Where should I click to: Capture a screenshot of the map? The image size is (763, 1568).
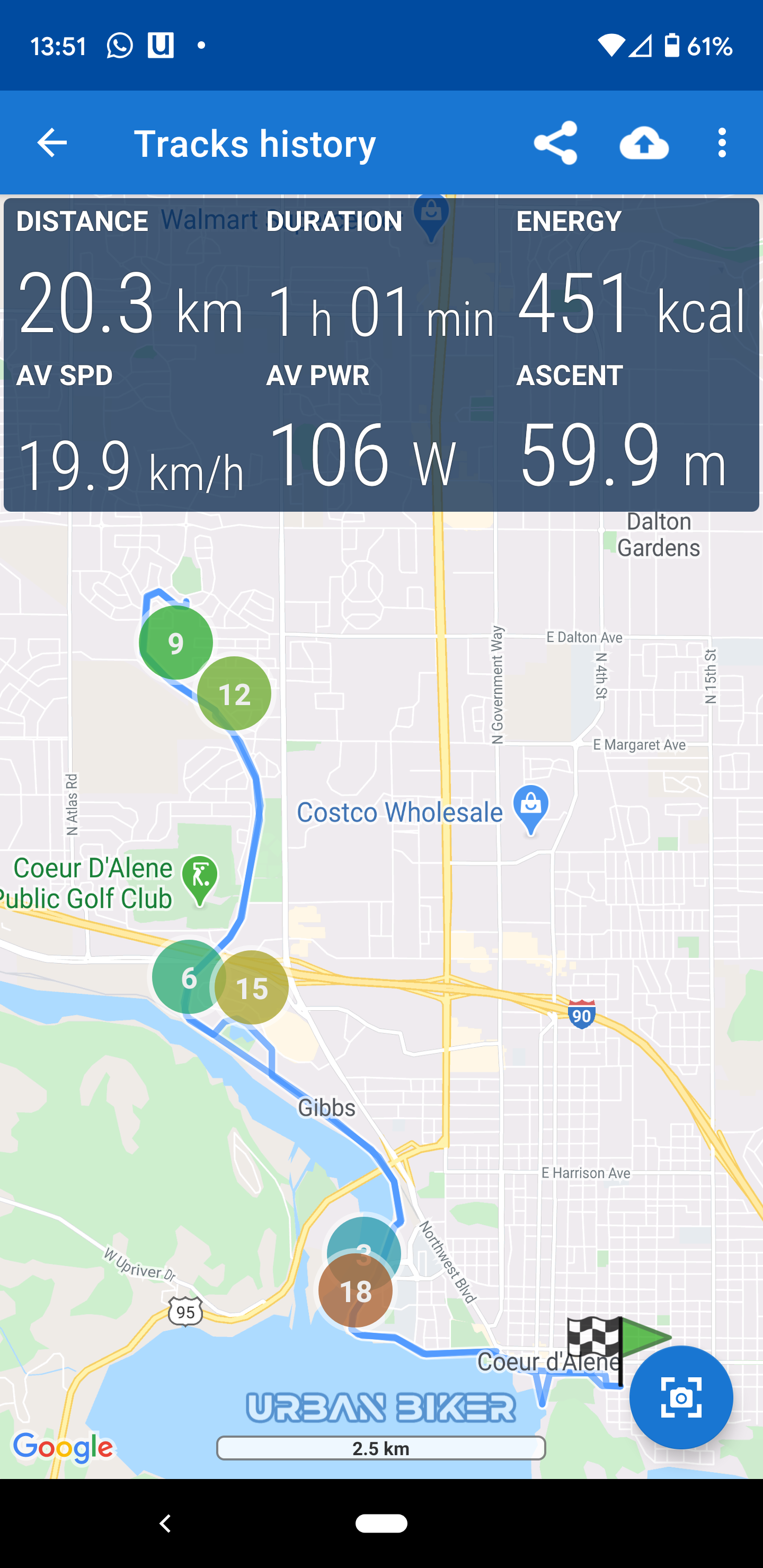coord(681,1397)
